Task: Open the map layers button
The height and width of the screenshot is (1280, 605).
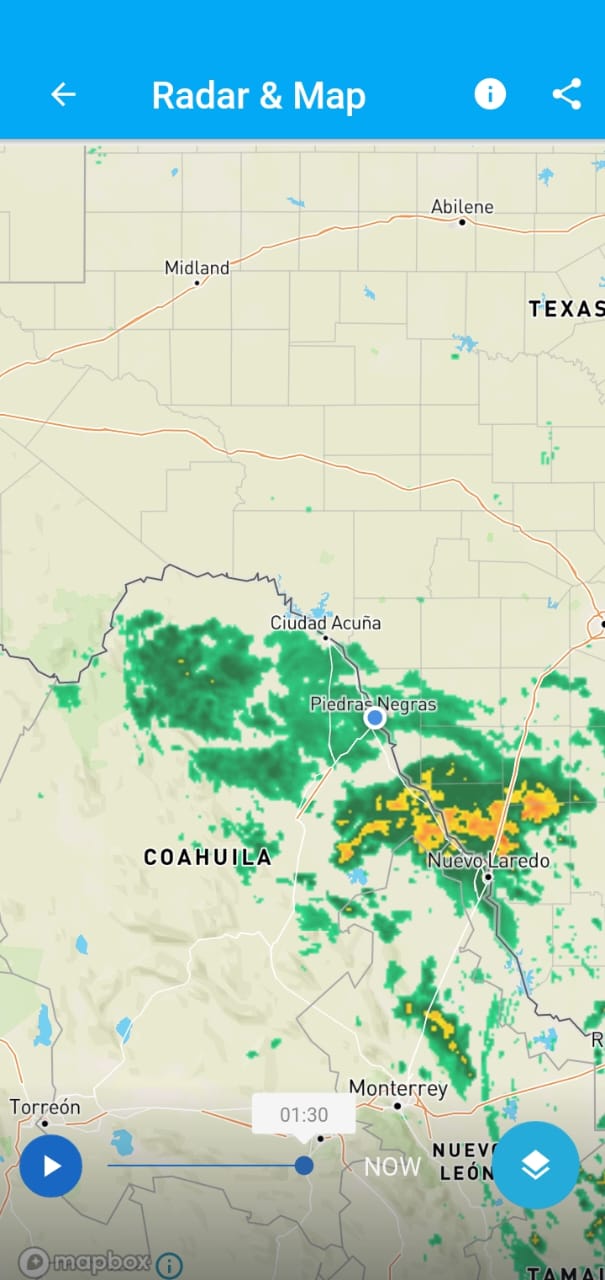Action: pos(536,1165)
